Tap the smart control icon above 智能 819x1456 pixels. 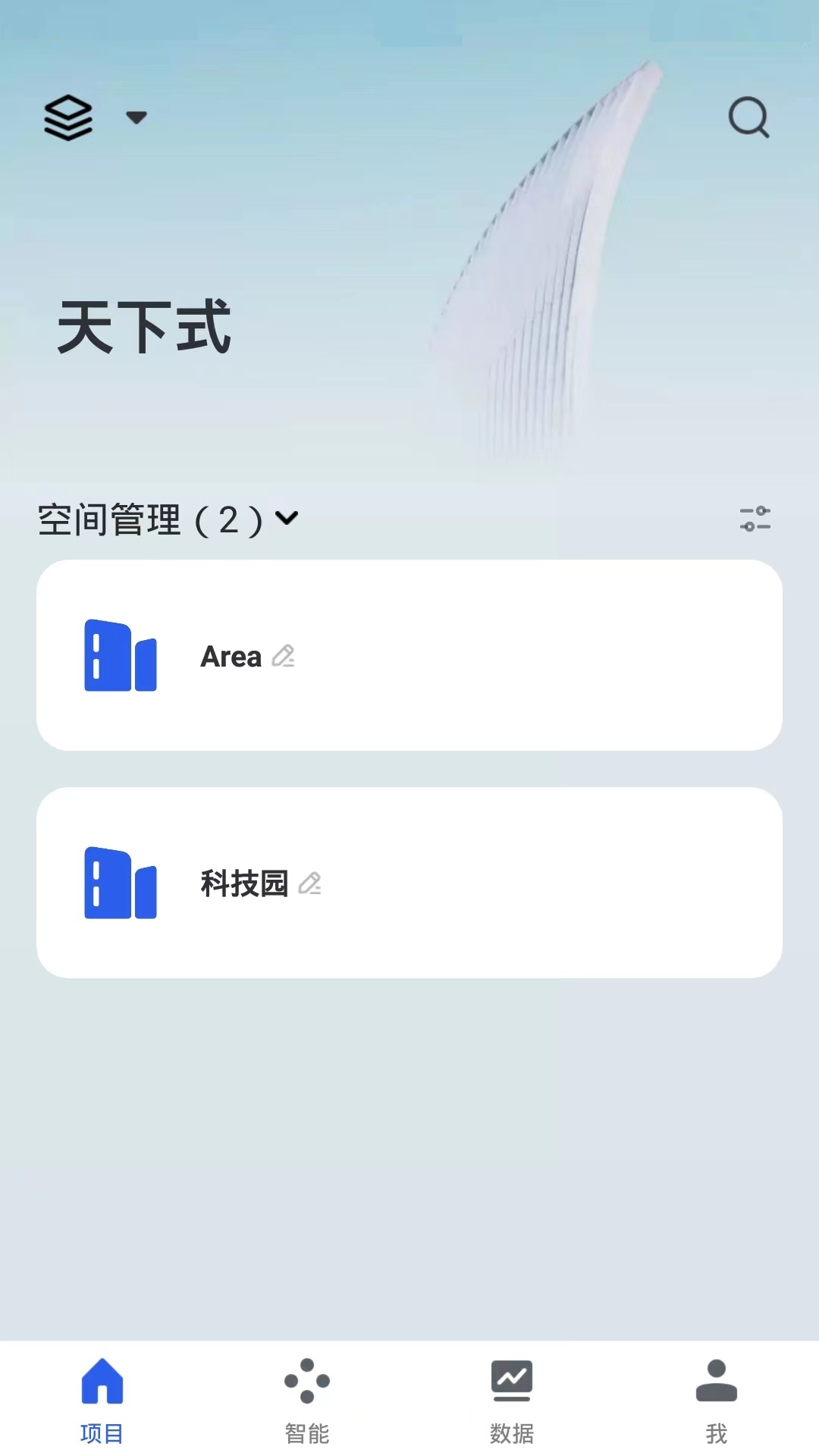click(x=307, y=1382)
